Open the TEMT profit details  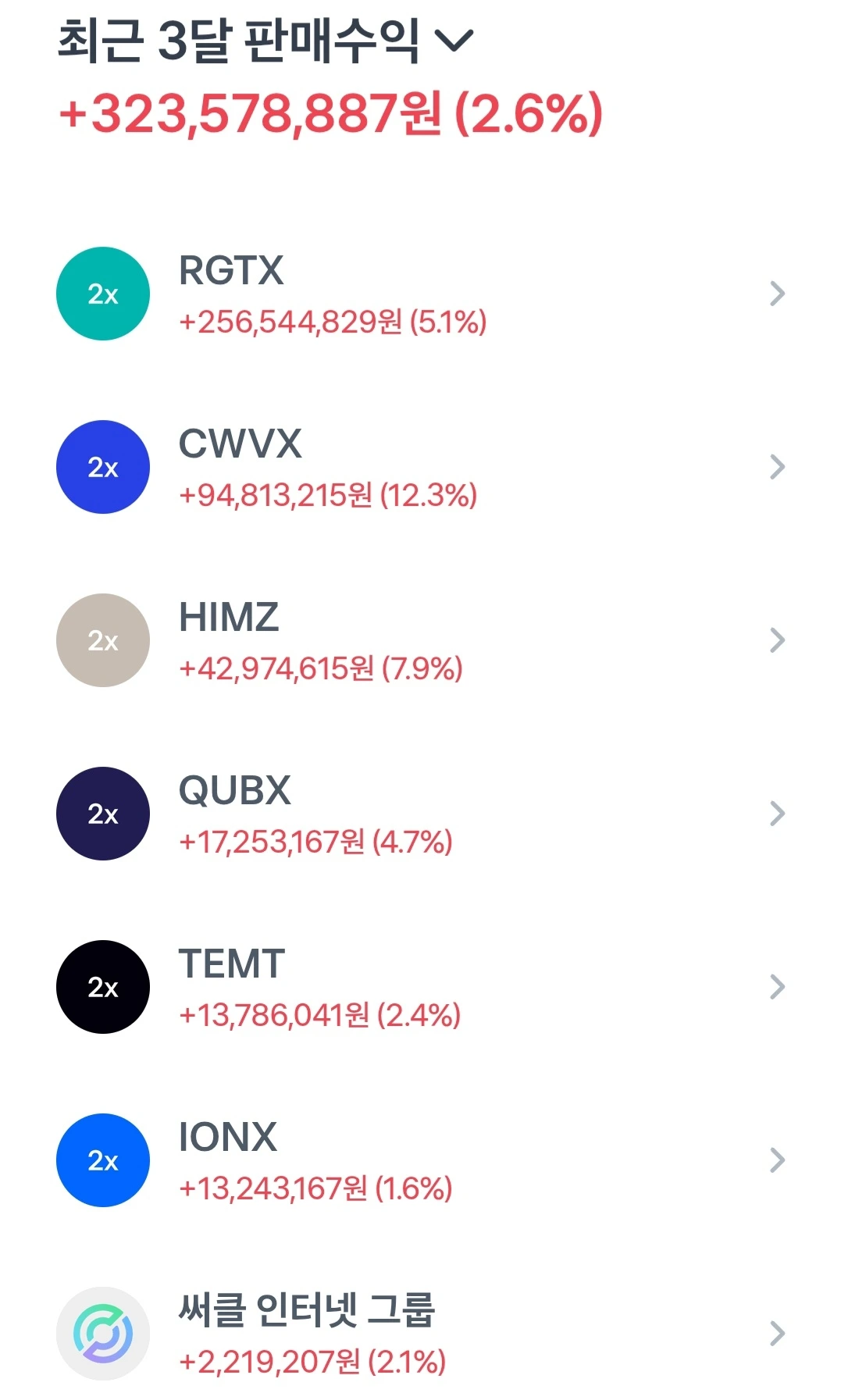click(420, 988)
